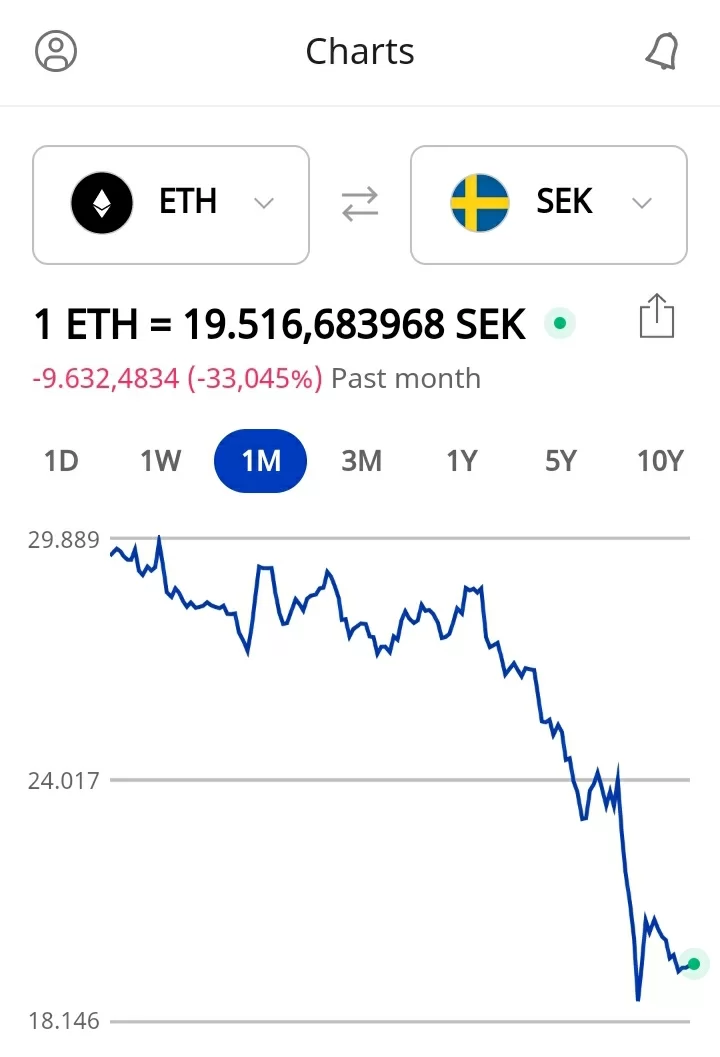720x1057 pixels.
Task: Open the ETH currency dropdown
Action: click(171, 204)
